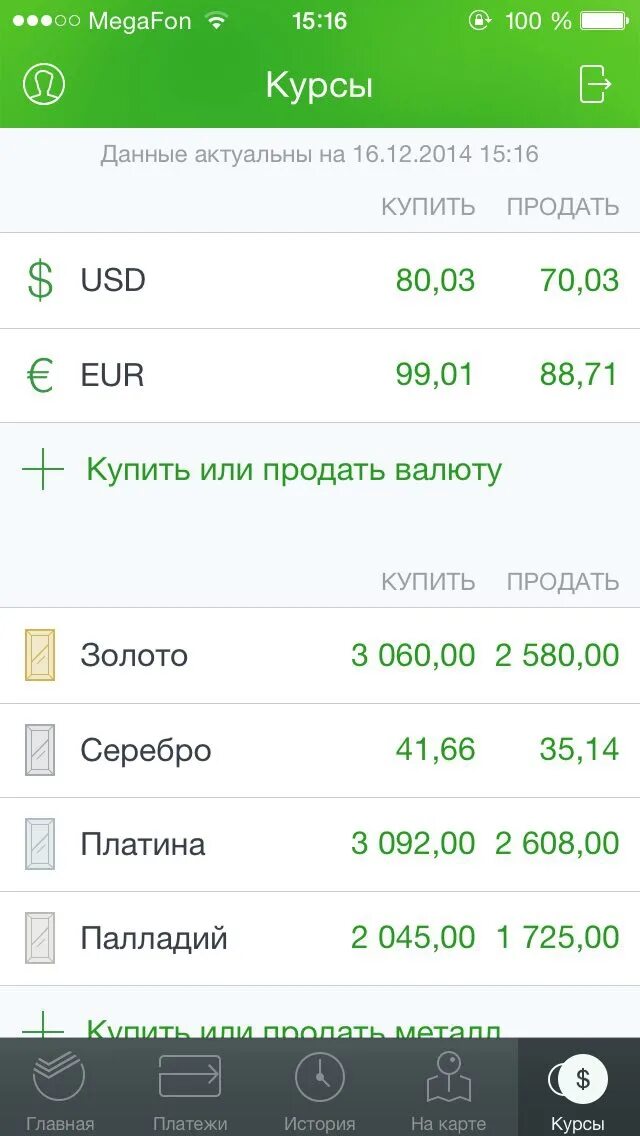Viewport: 640px width, 1136px height.
Task: Tap Купить или продать металл
Action: [x=294, y=1024]
